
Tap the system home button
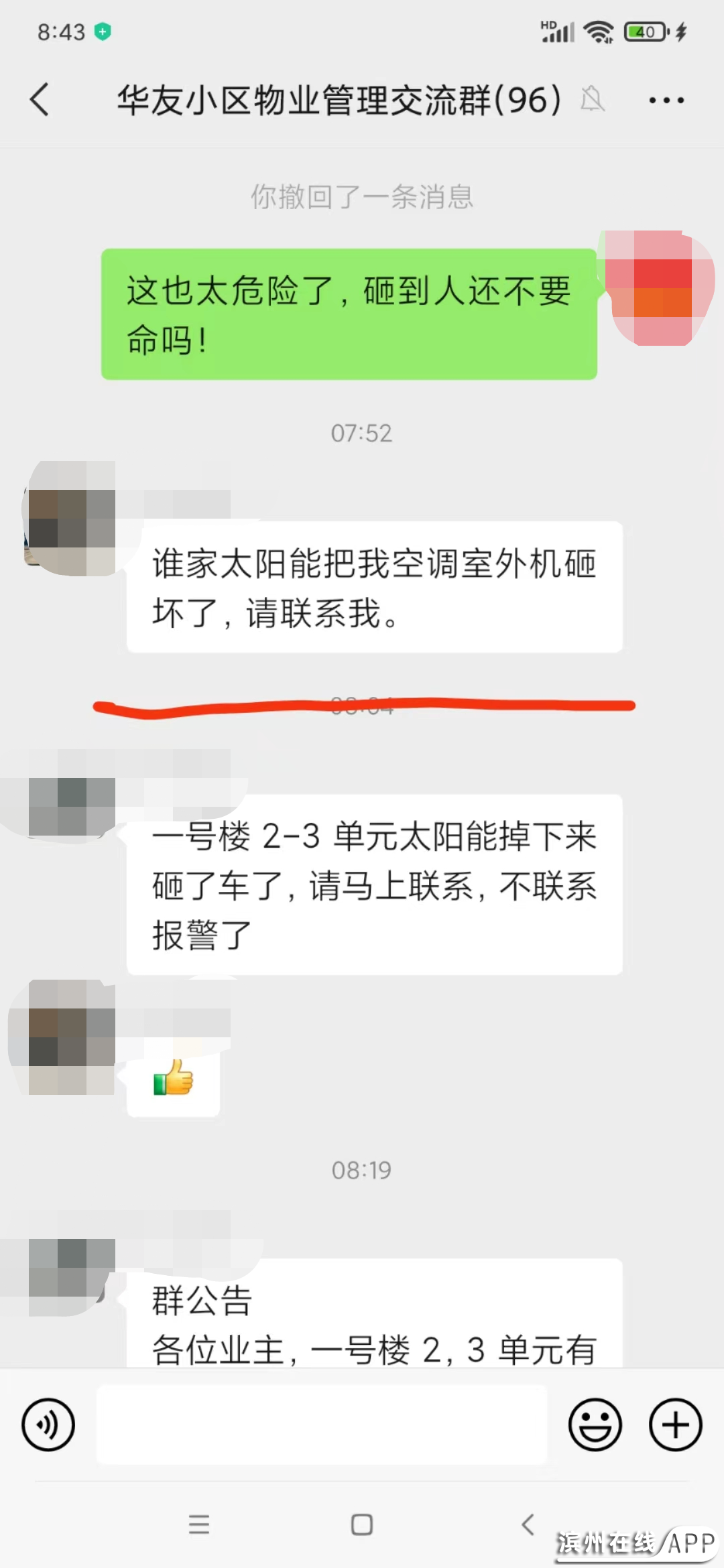tap(362, 1524)
